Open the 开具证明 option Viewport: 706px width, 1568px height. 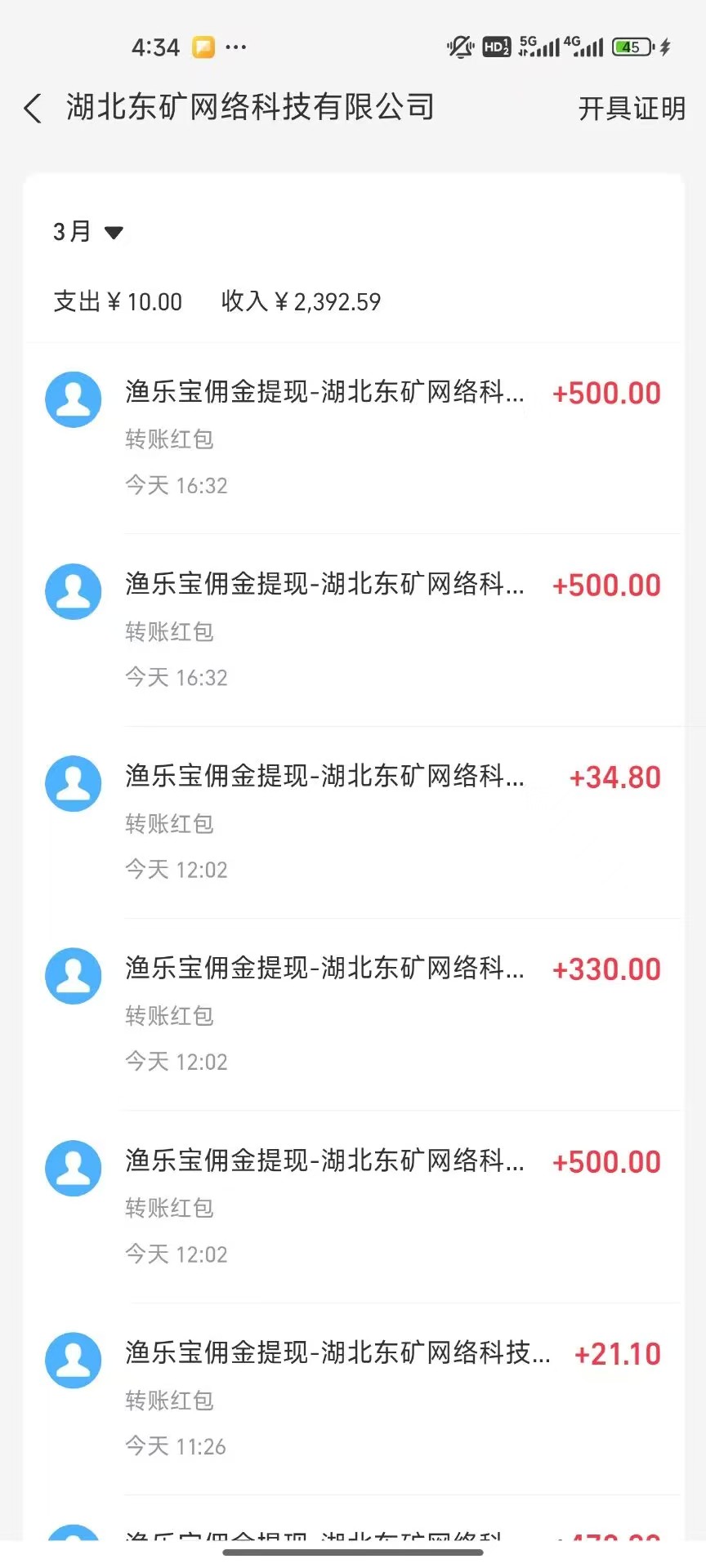[631, 109]
